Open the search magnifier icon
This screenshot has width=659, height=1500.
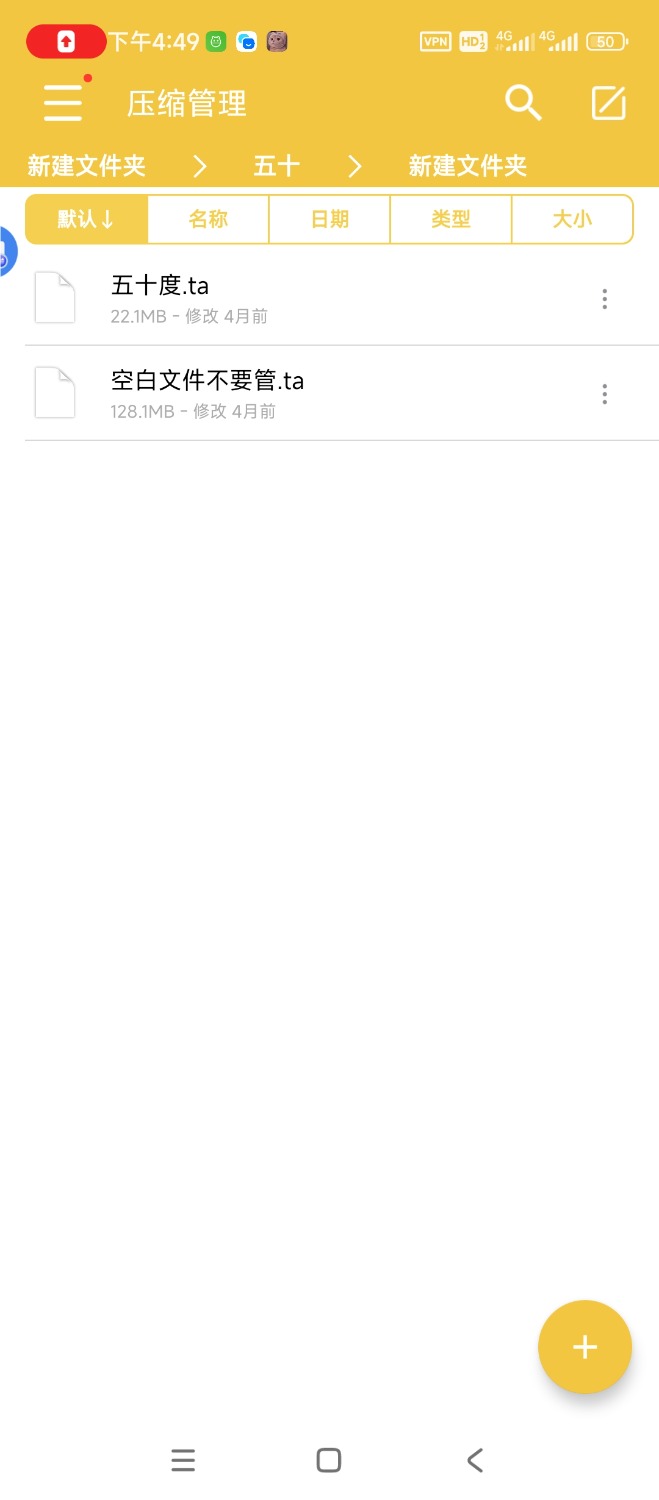click(x=523, y=103)
